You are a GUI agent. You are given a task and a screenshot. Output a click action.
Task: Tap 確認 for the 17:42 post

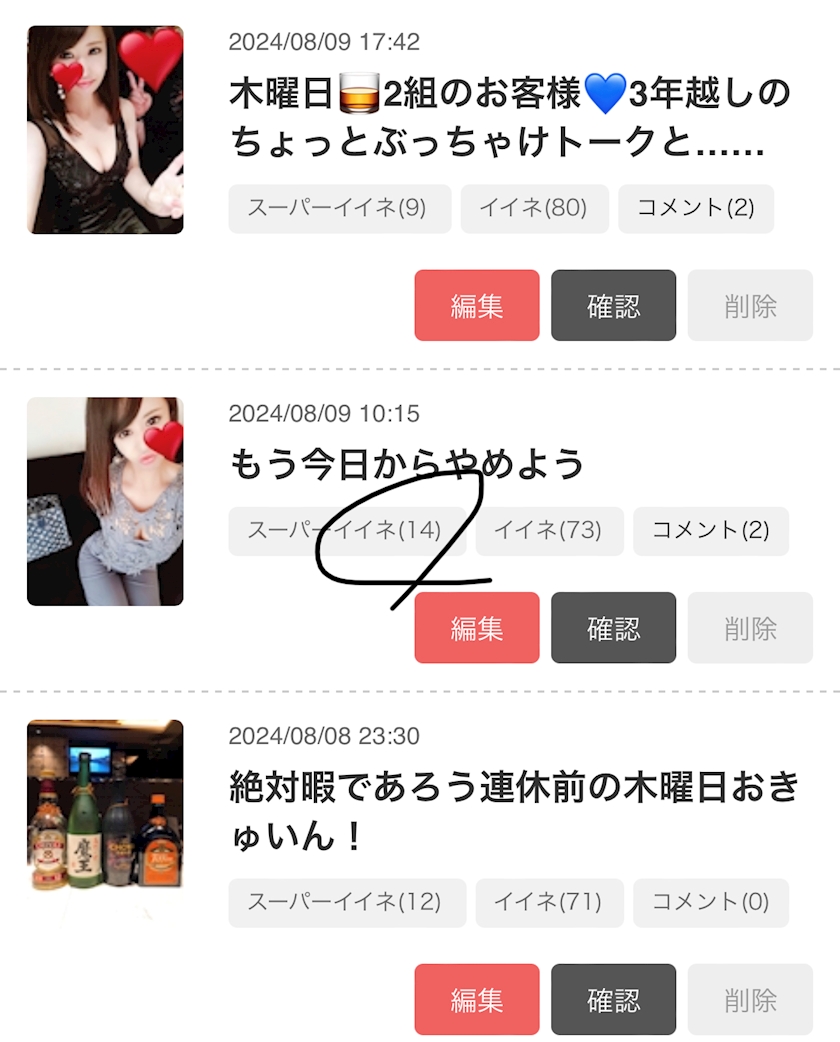pos(613,305)
